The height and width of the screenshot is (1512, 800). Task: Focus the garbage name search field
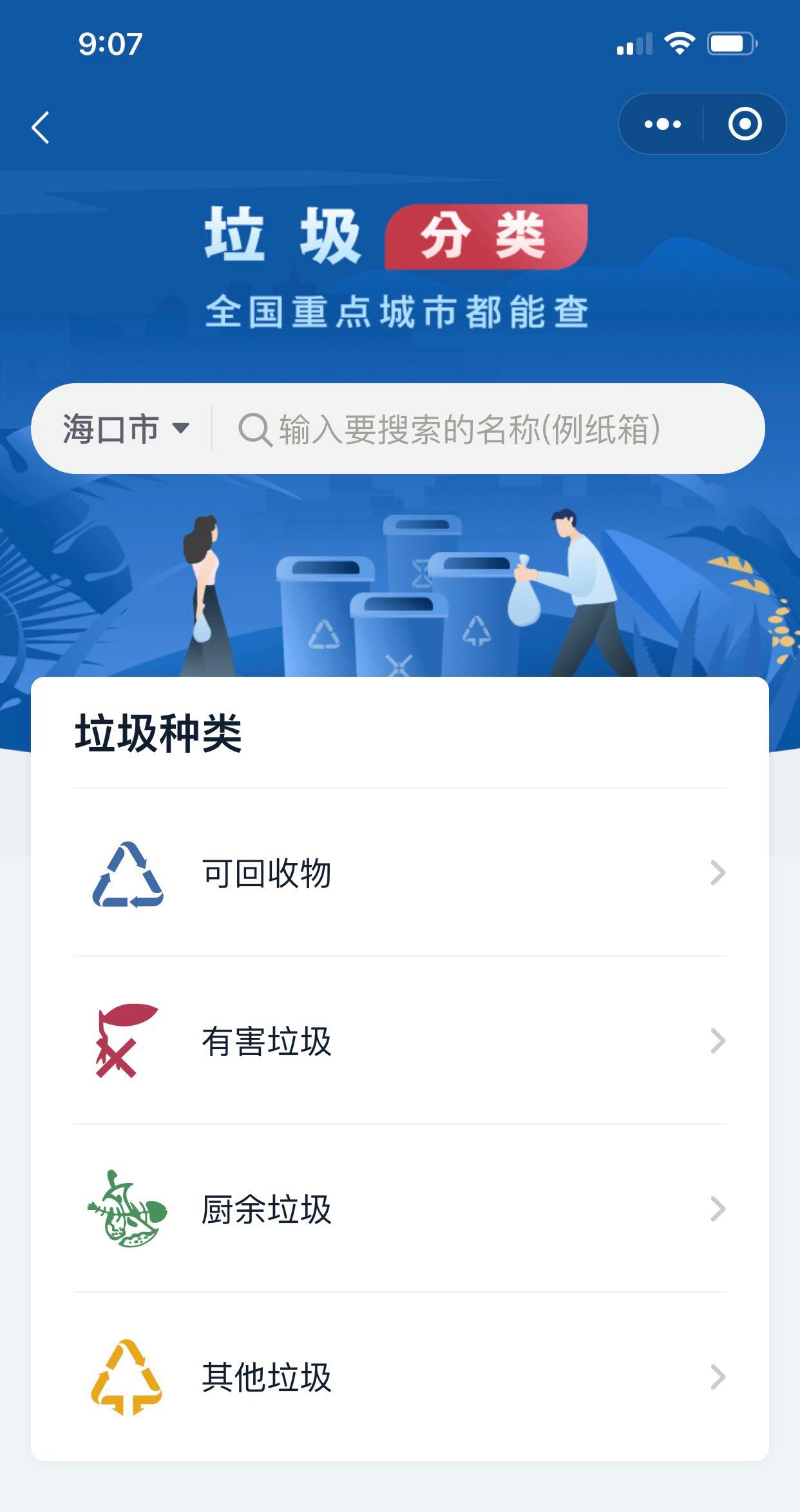click(470, 429)
